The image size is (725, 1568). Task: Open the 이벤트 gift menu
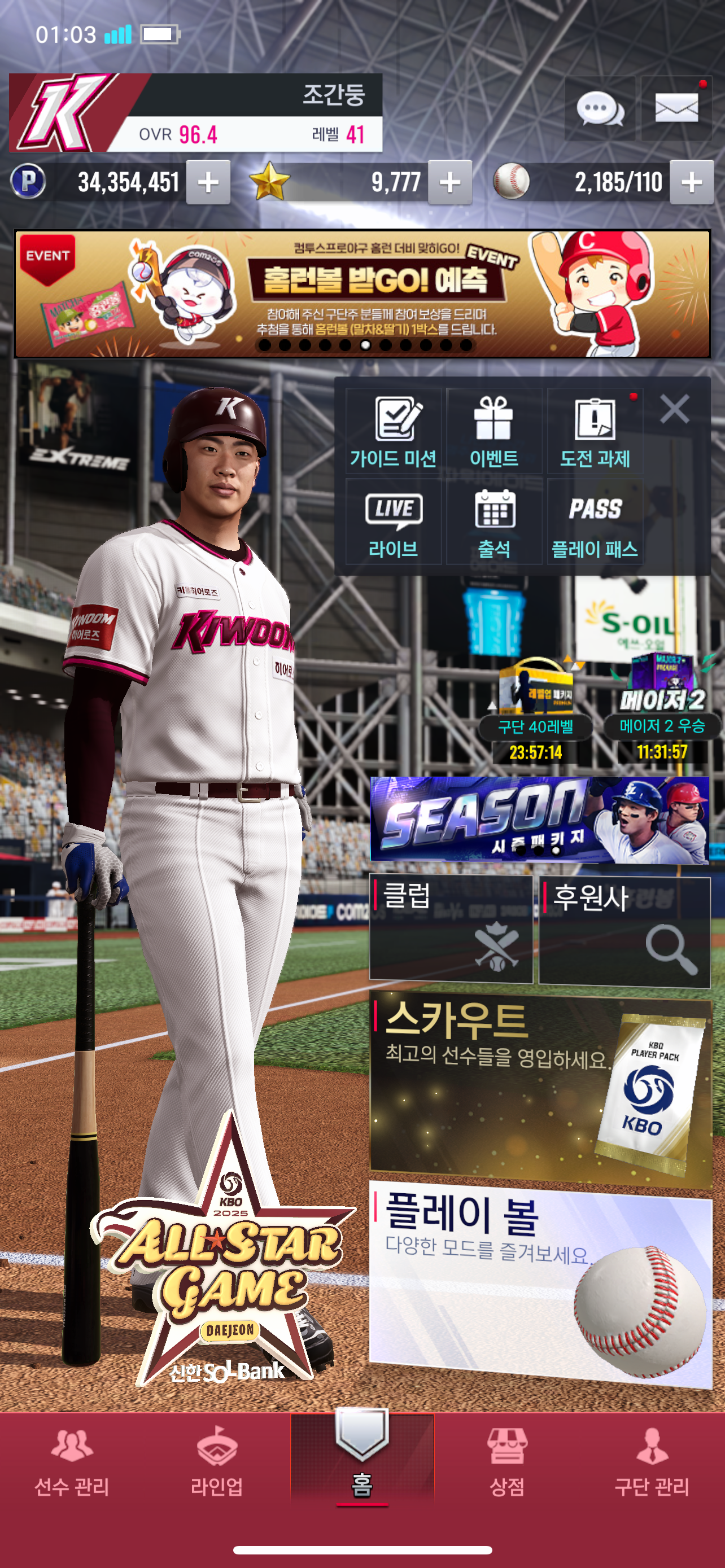(493, 431)
